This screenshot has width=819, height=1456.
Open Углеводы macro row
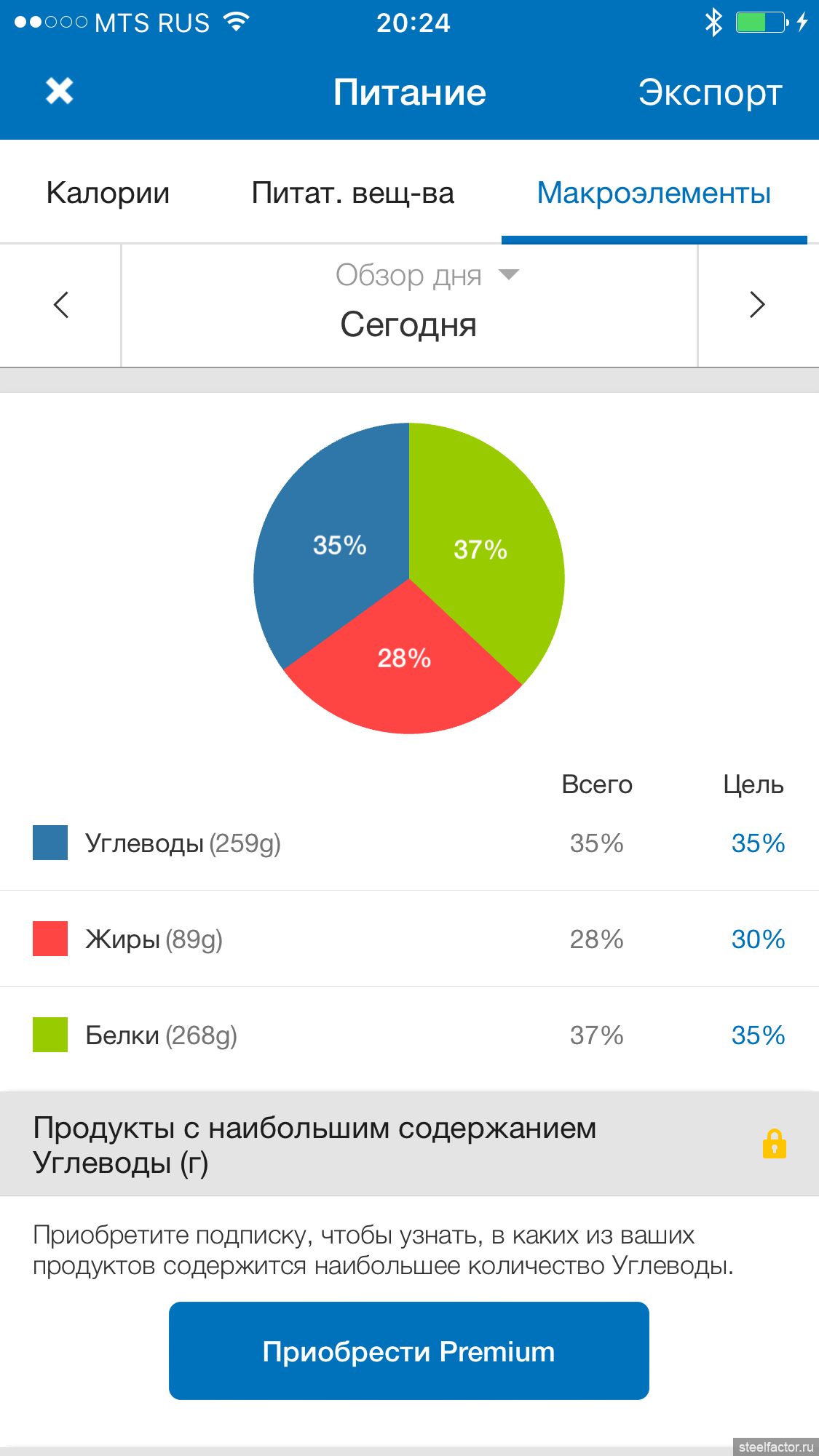tap(408, 843)
